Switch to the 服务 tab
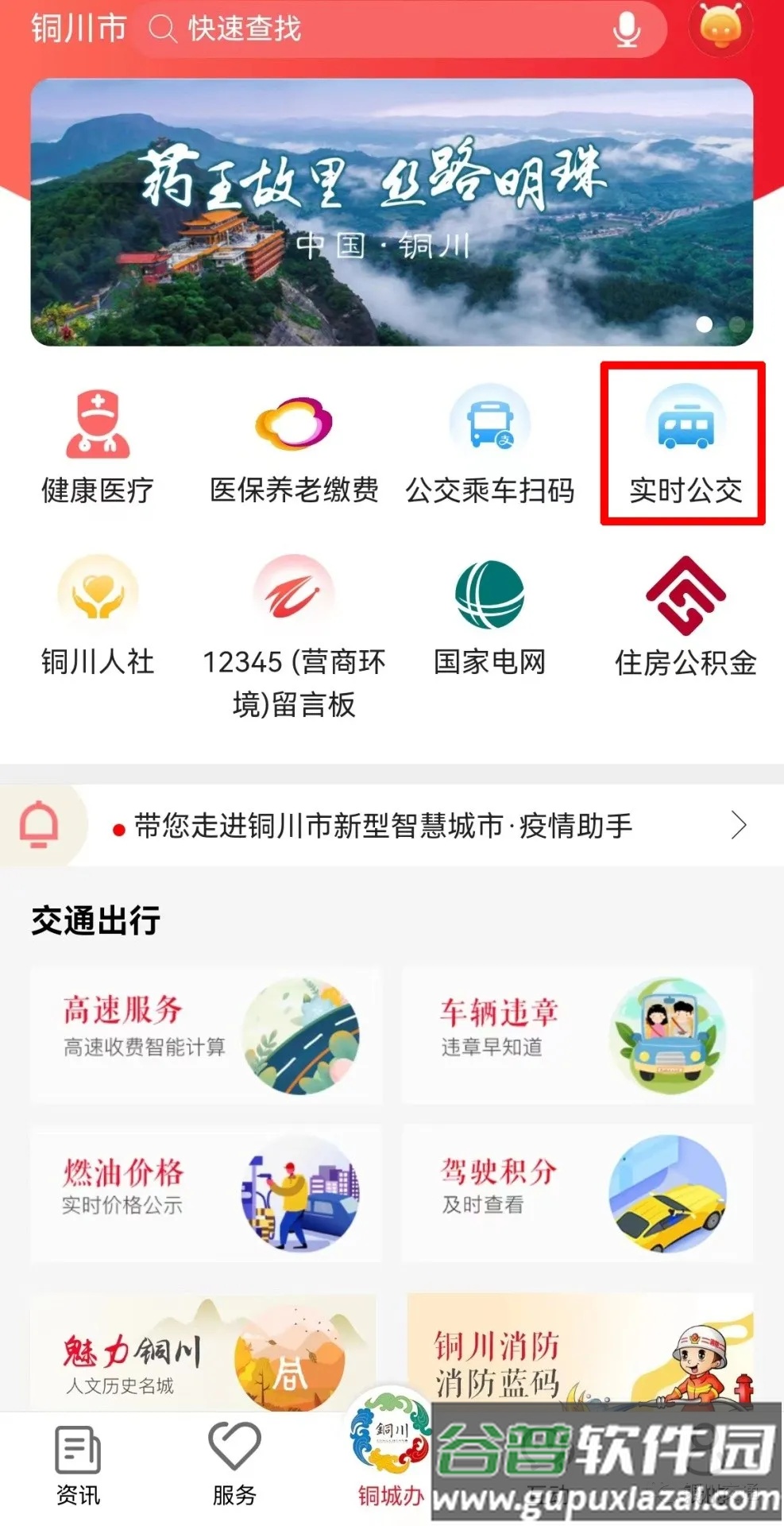The image size is (784, 1526). pos(234,1466)
